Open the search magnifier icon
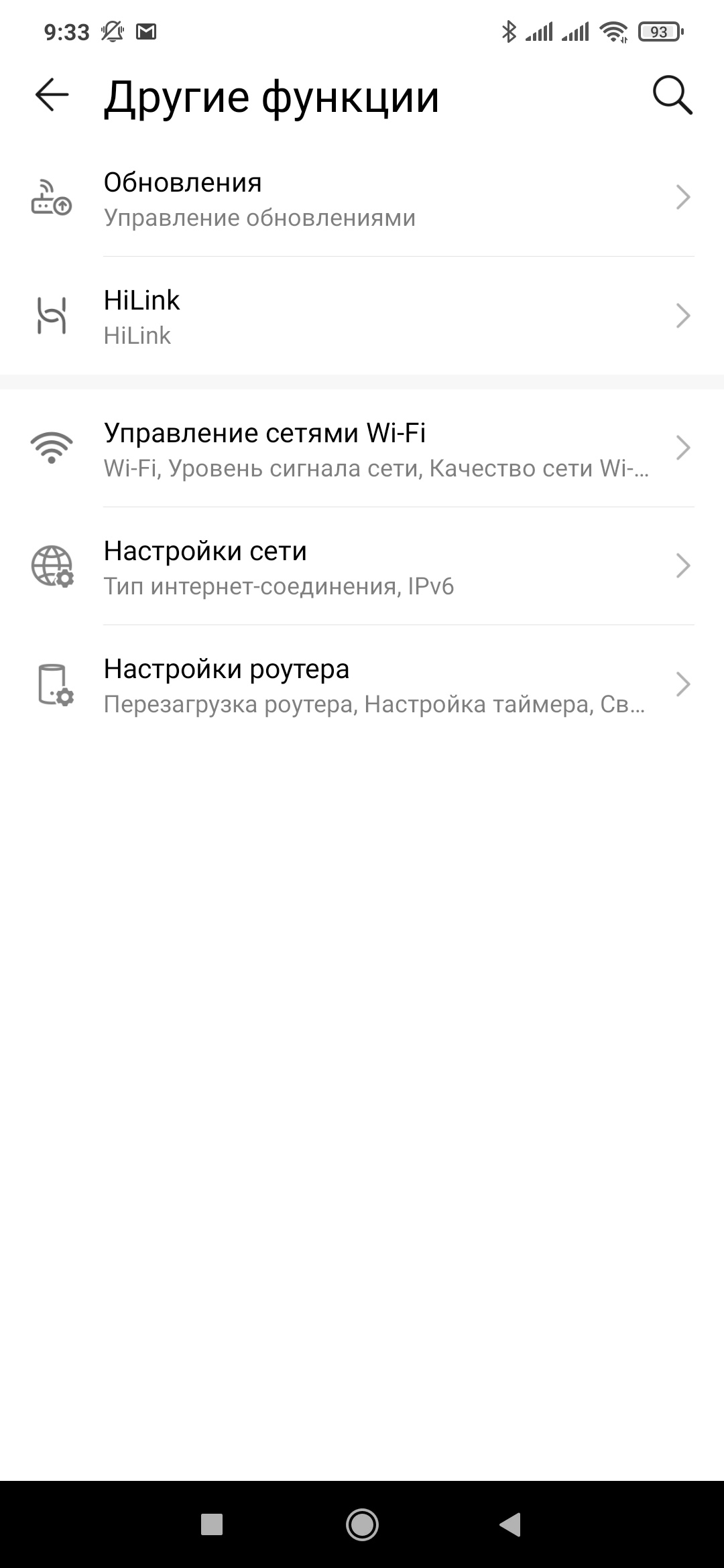The height and width of the screenshot is (1568, 724). point(672,96)
